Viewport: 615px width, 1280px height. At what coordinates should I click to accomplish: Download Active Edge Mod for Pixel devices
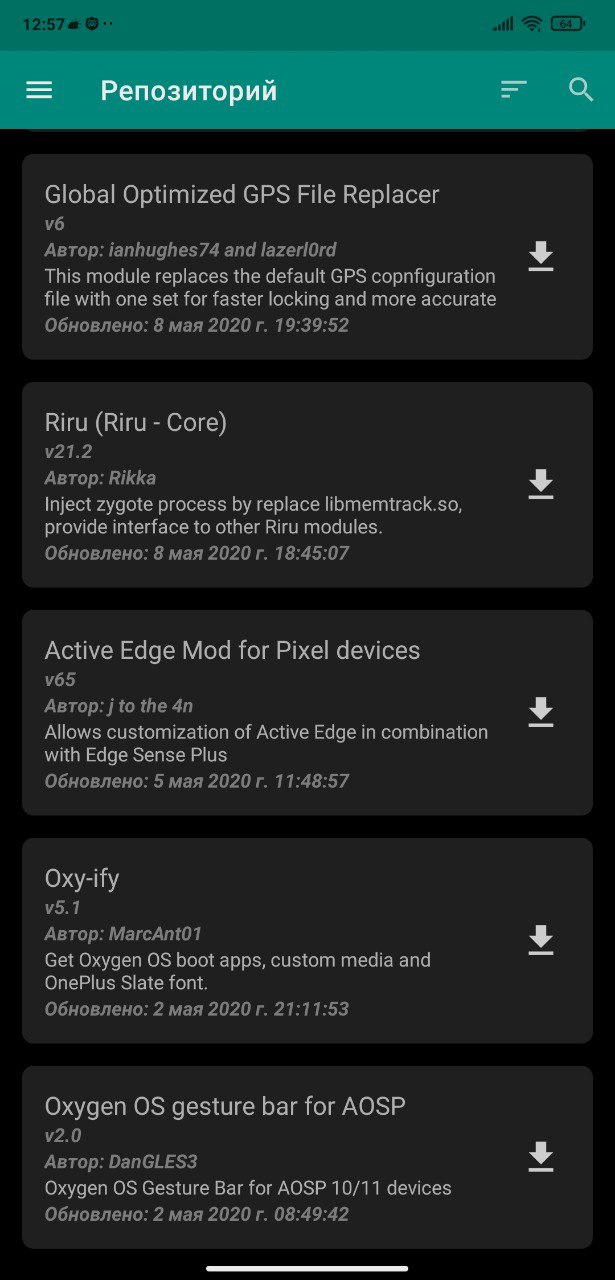click(541, 712)
